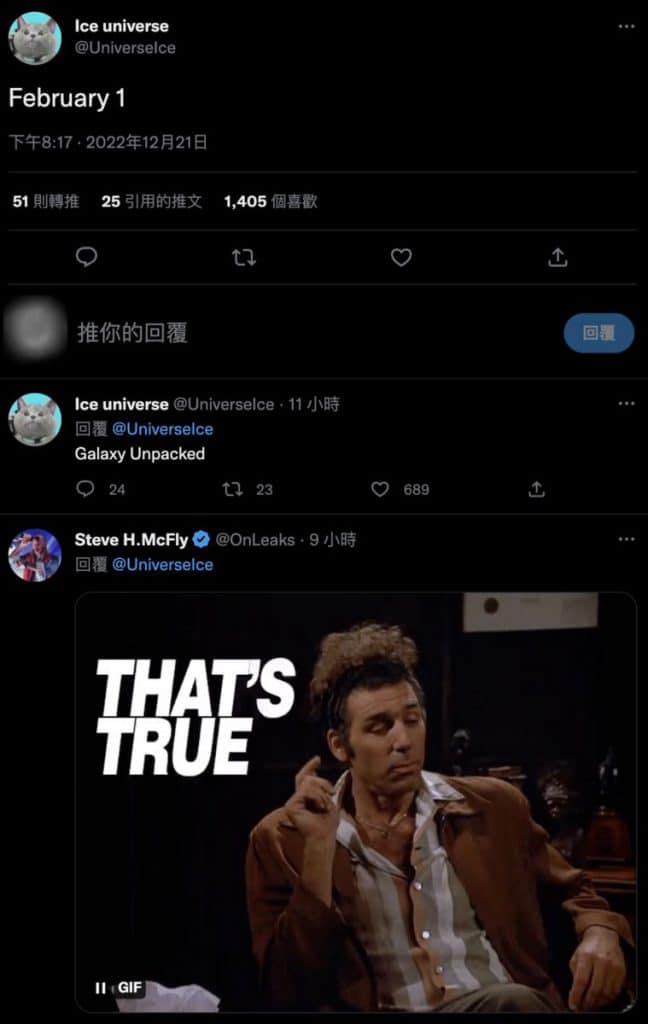Share the February 1 tweet

pos(558,257)
